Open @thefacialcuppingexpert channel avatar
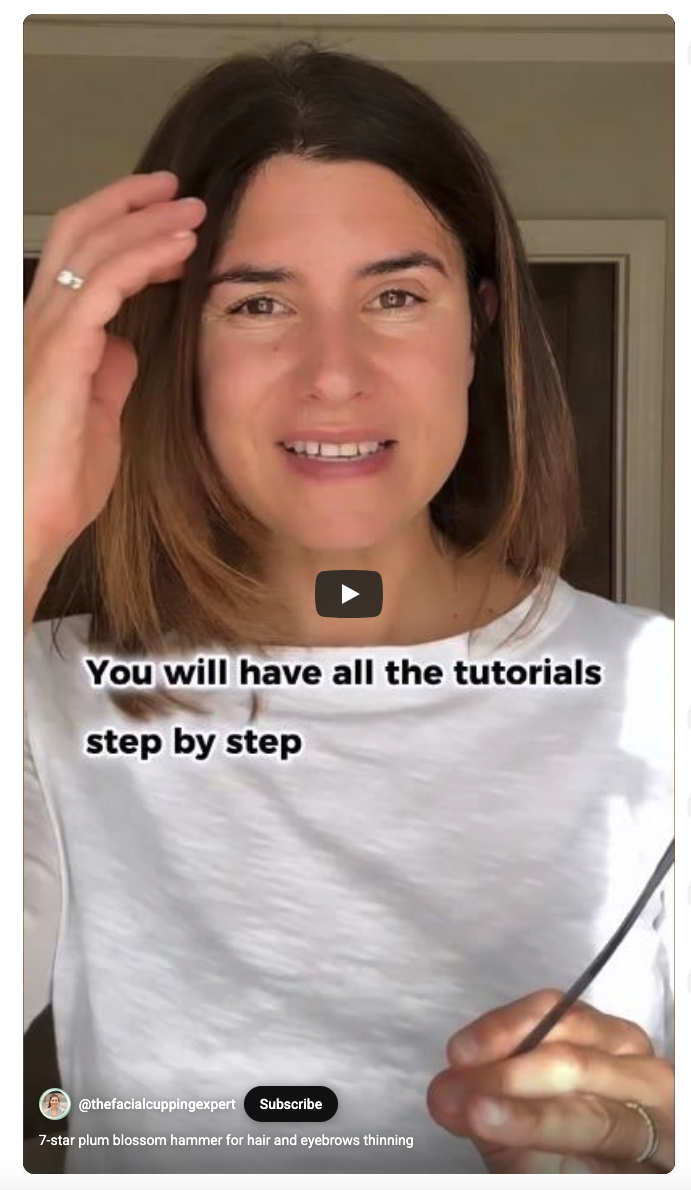The image size is (691, 1190). [55, 1104]
